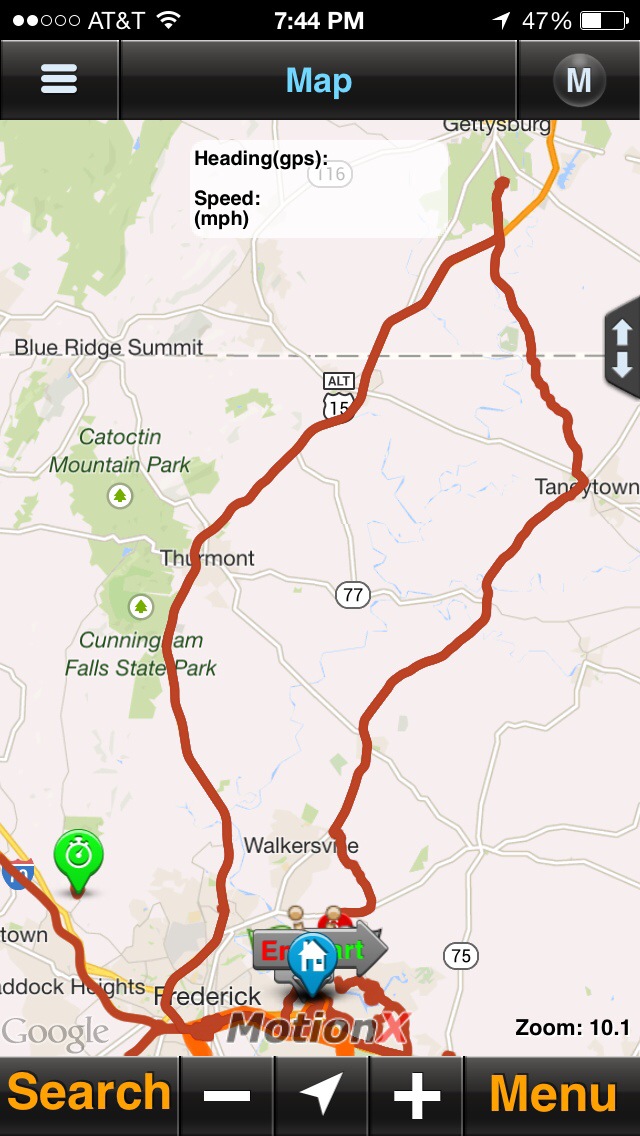
Task: Expand the side panel arrows handle
Action: (622, 348)
